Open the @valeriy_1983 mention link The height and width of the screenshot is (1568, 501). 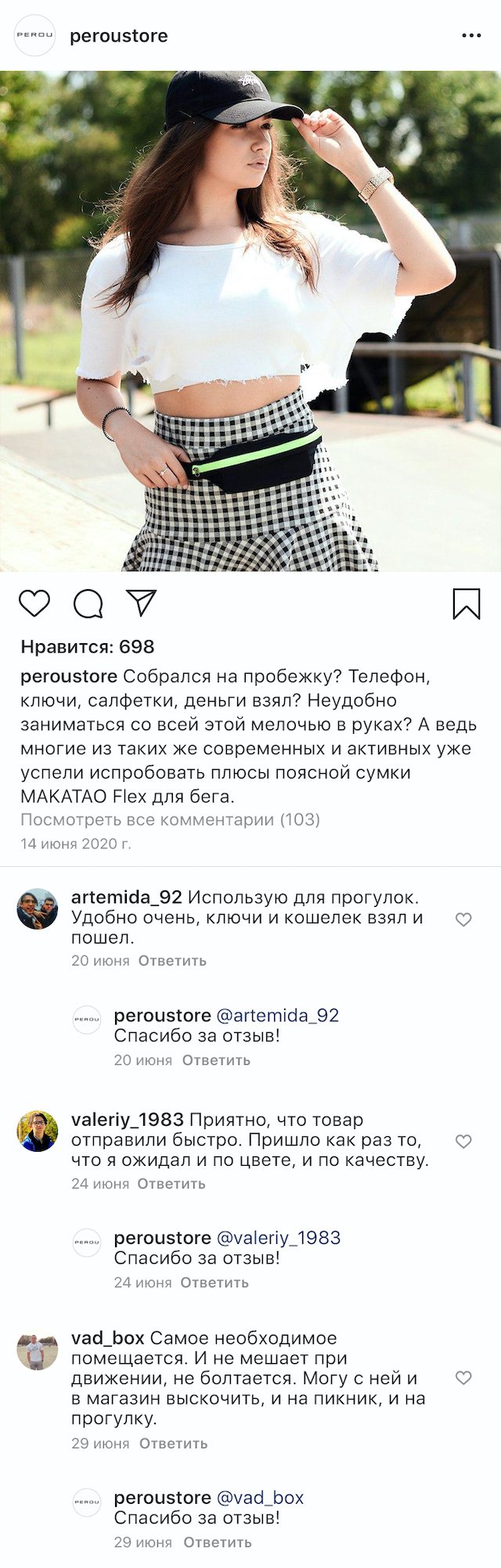(278, 1237)
